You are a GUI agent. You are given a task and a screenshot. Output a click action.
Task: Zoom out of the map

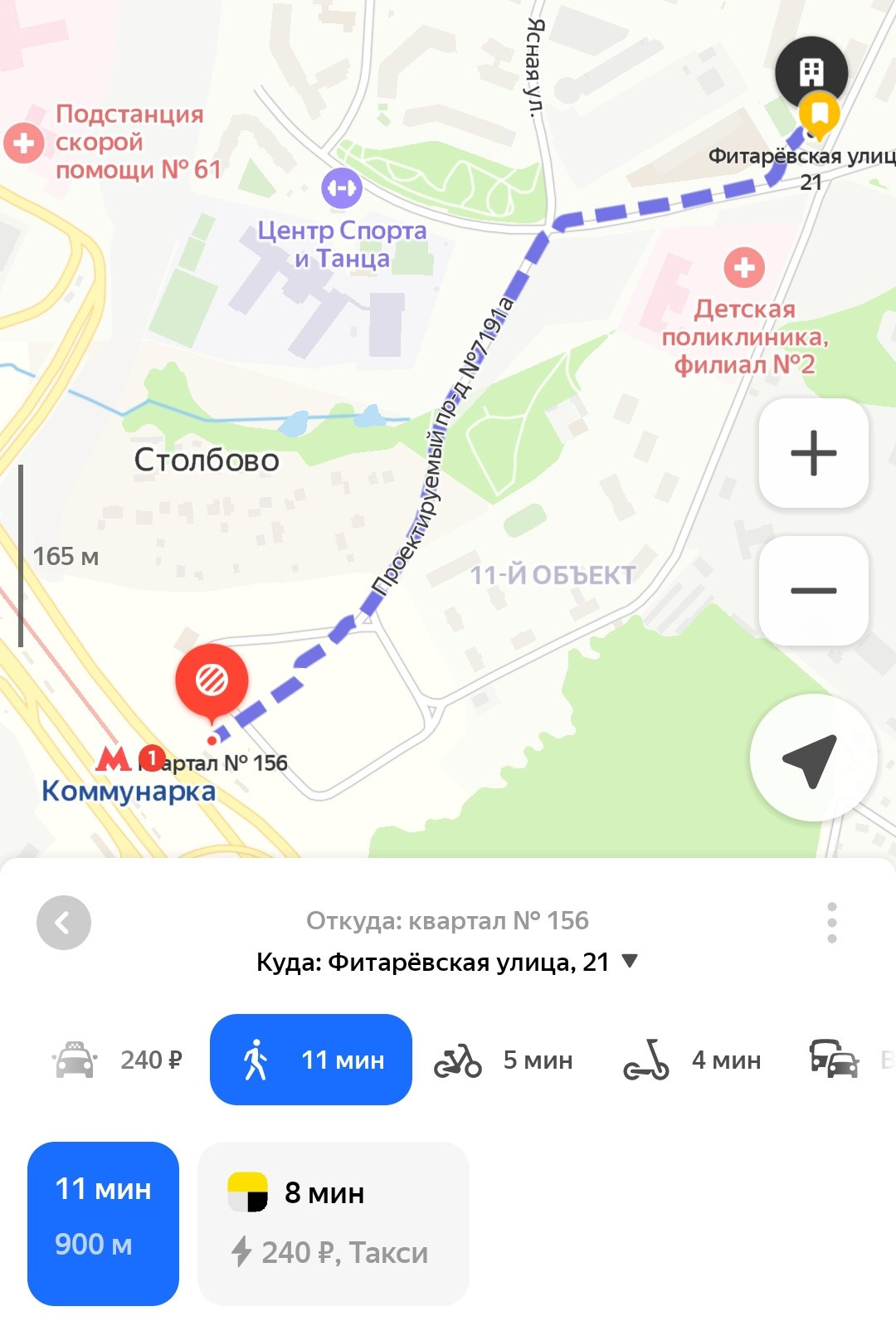(x=813, y=591)
